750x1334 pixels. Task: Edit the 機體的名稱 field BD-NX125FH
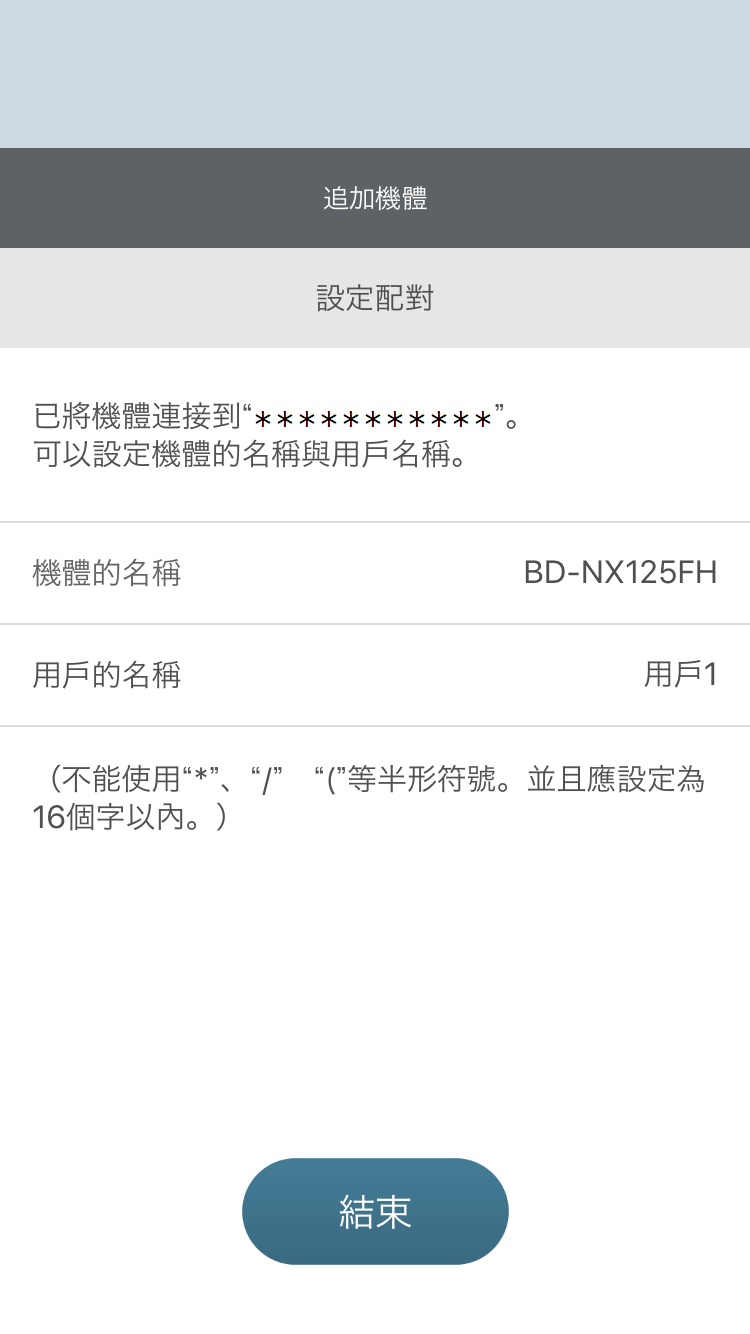(x=620, y=573)
